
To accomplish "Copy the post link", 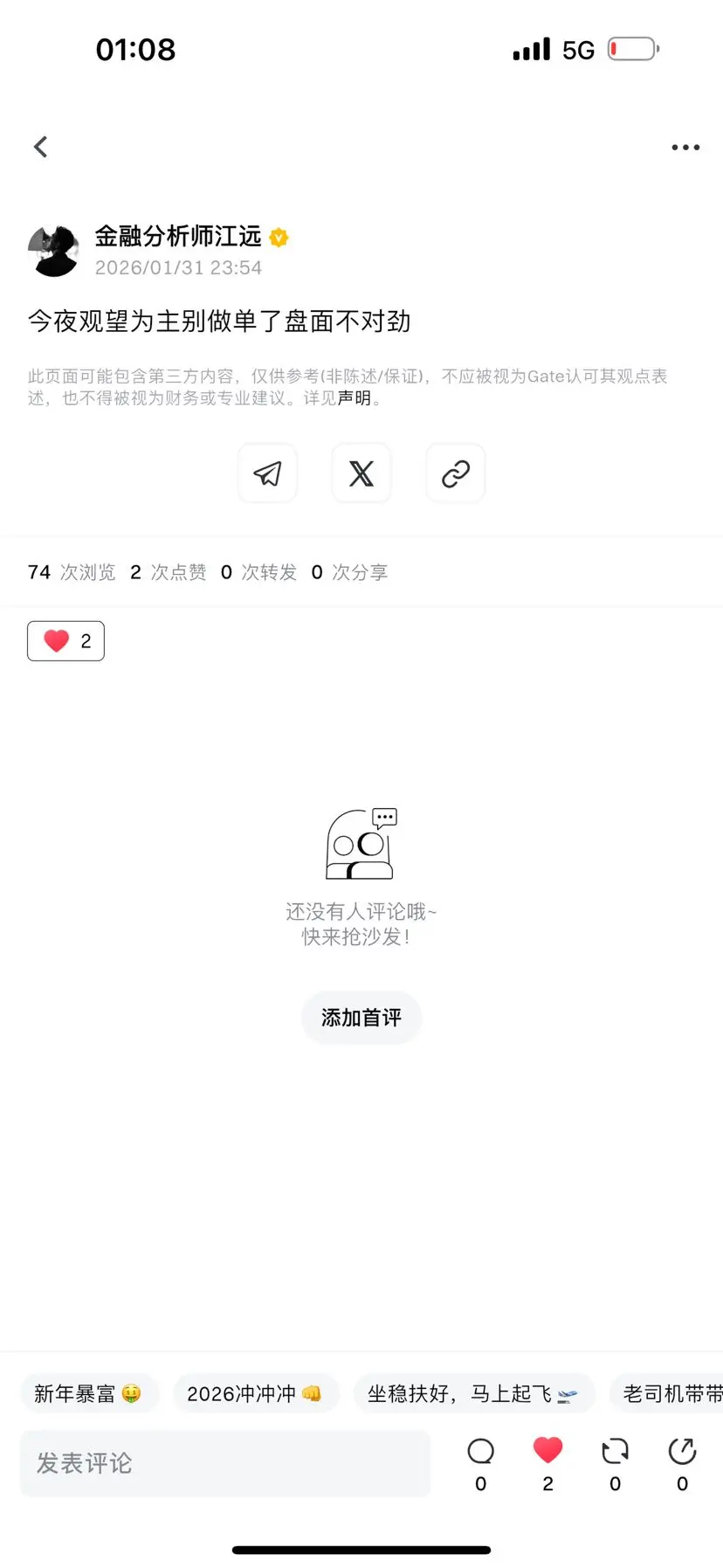I will click(455, 473).
